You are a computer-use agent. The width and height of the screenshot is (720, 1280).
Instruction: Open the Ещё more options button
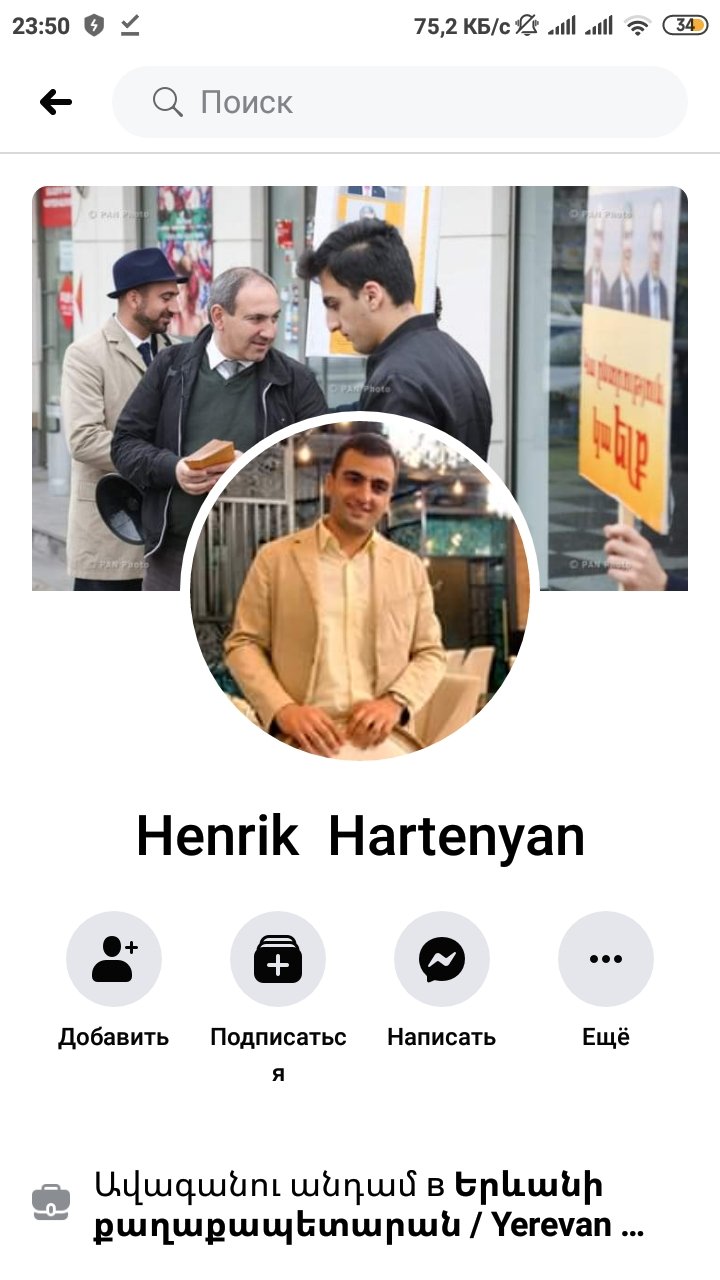pos(605,959)
